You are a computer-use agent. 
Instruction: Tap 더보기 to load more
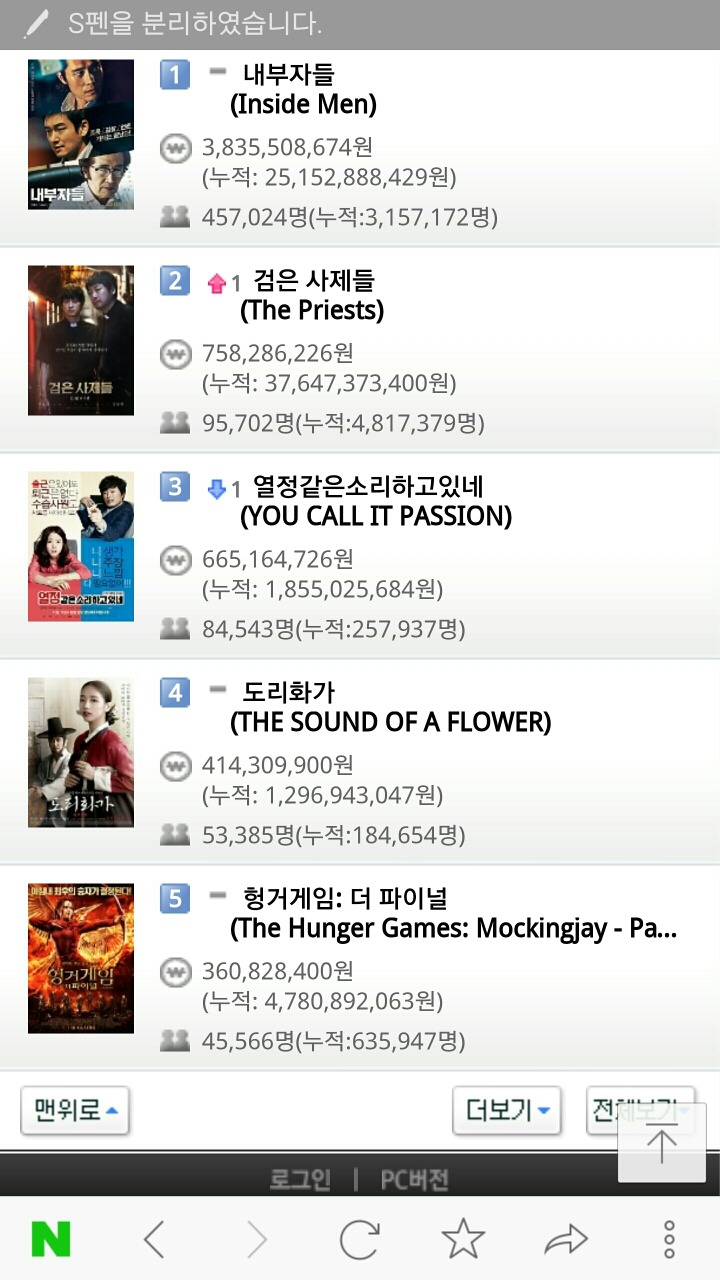pos(507,1110)
